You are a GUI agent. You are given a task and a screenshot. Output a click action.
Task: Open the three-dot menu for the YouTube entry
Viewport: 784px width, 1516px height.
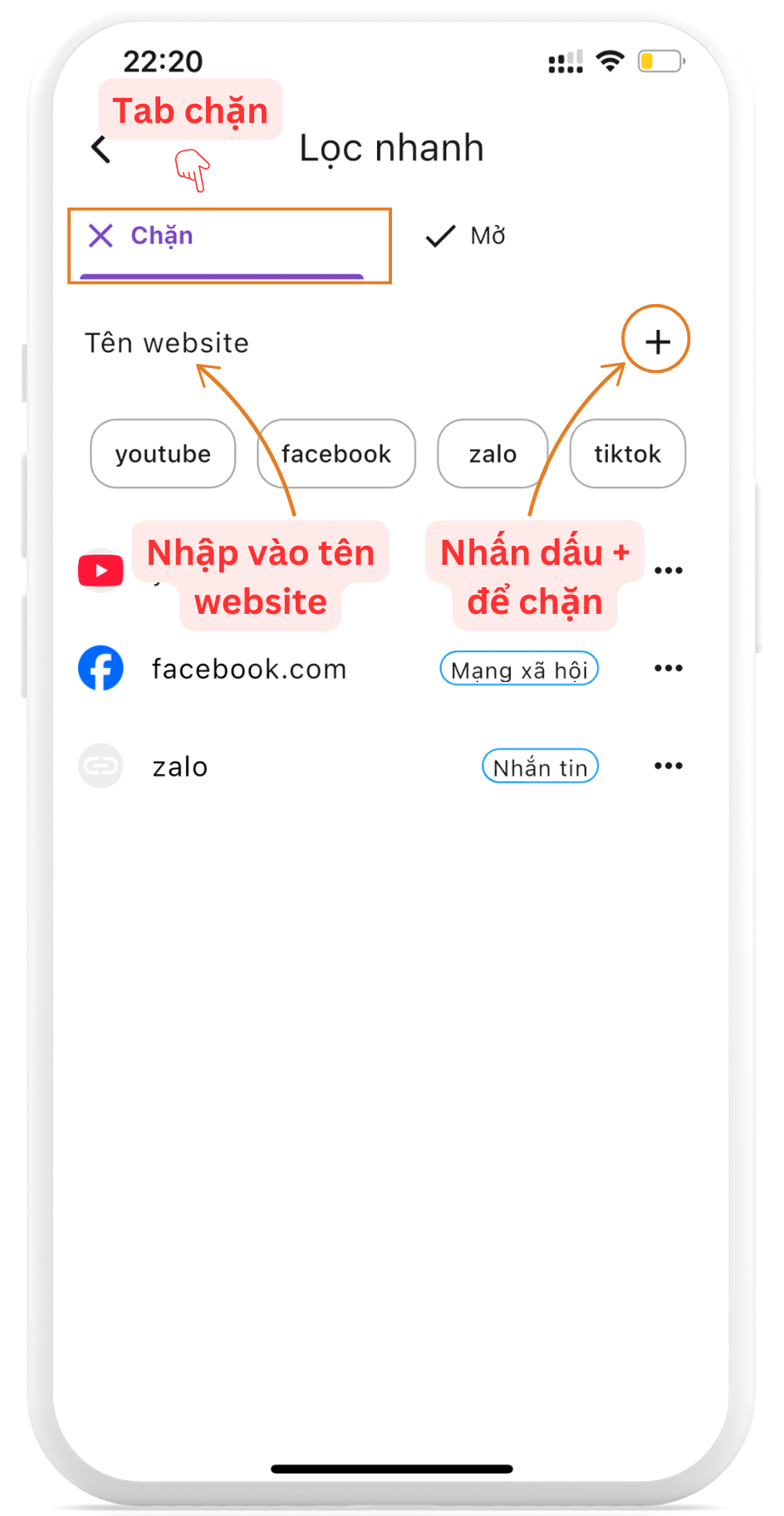[x=668, y=570]
